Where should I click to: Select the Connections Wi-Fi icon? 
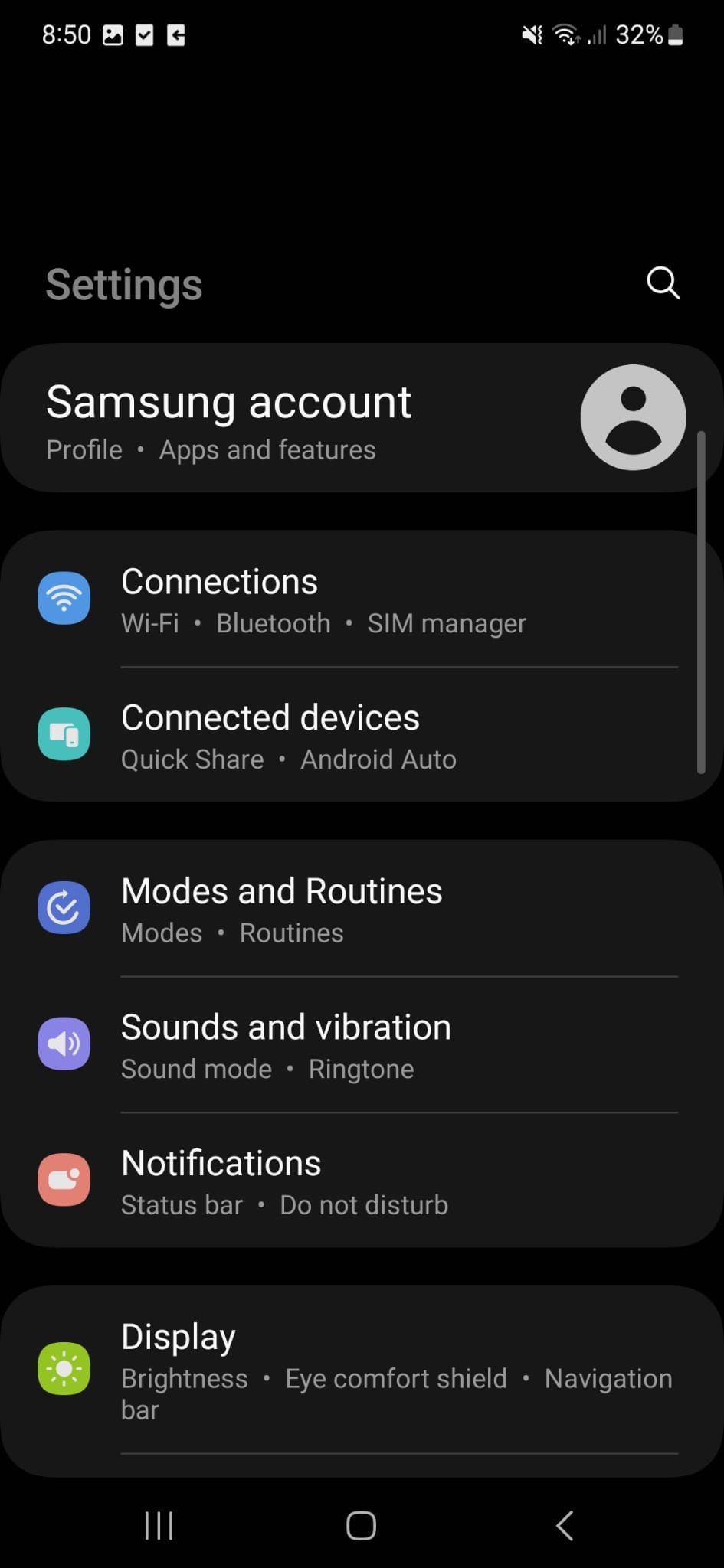click(x=64, y=598)
